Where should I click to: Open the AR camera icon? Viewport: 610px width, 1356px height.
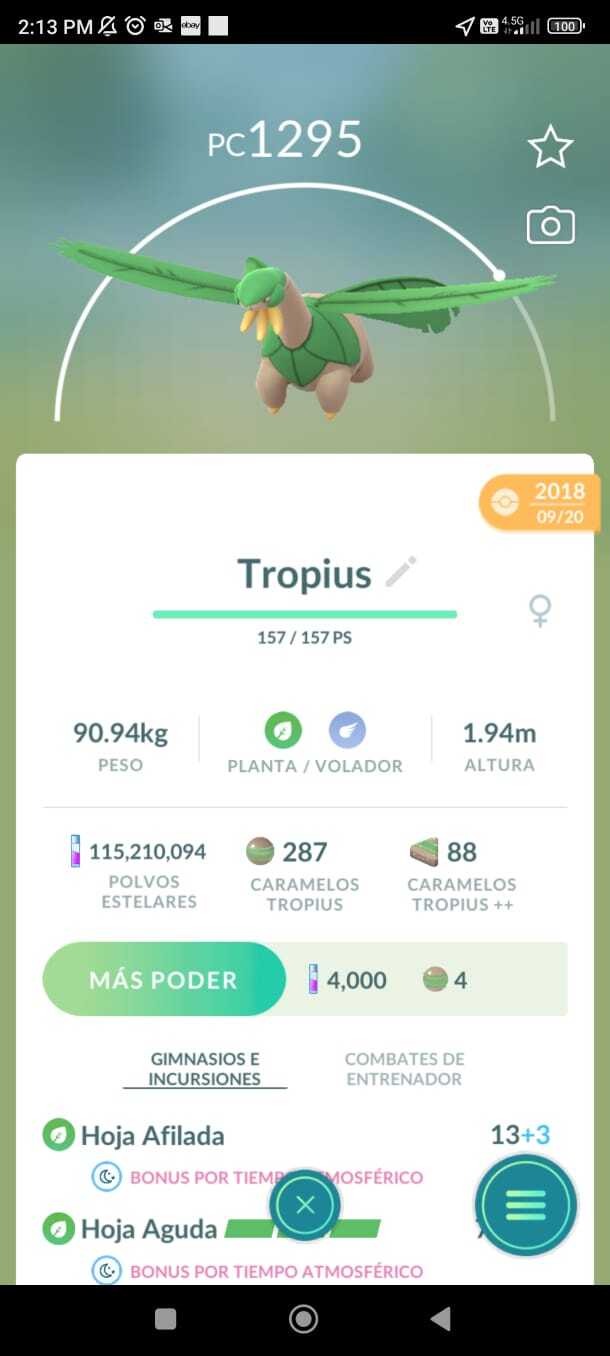click(550, 226)
